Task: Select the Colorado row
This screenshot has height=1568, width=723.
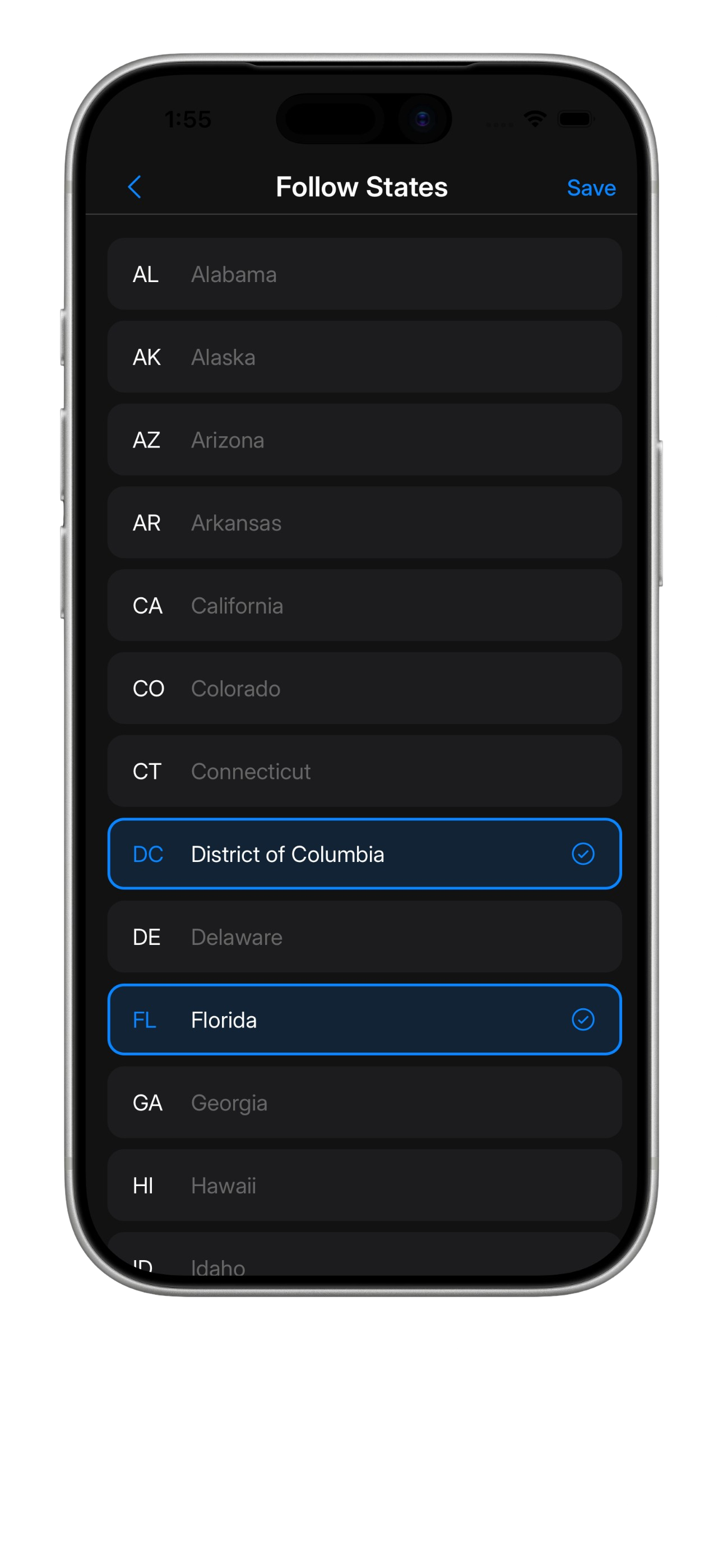Action: [x=364, y=688]
